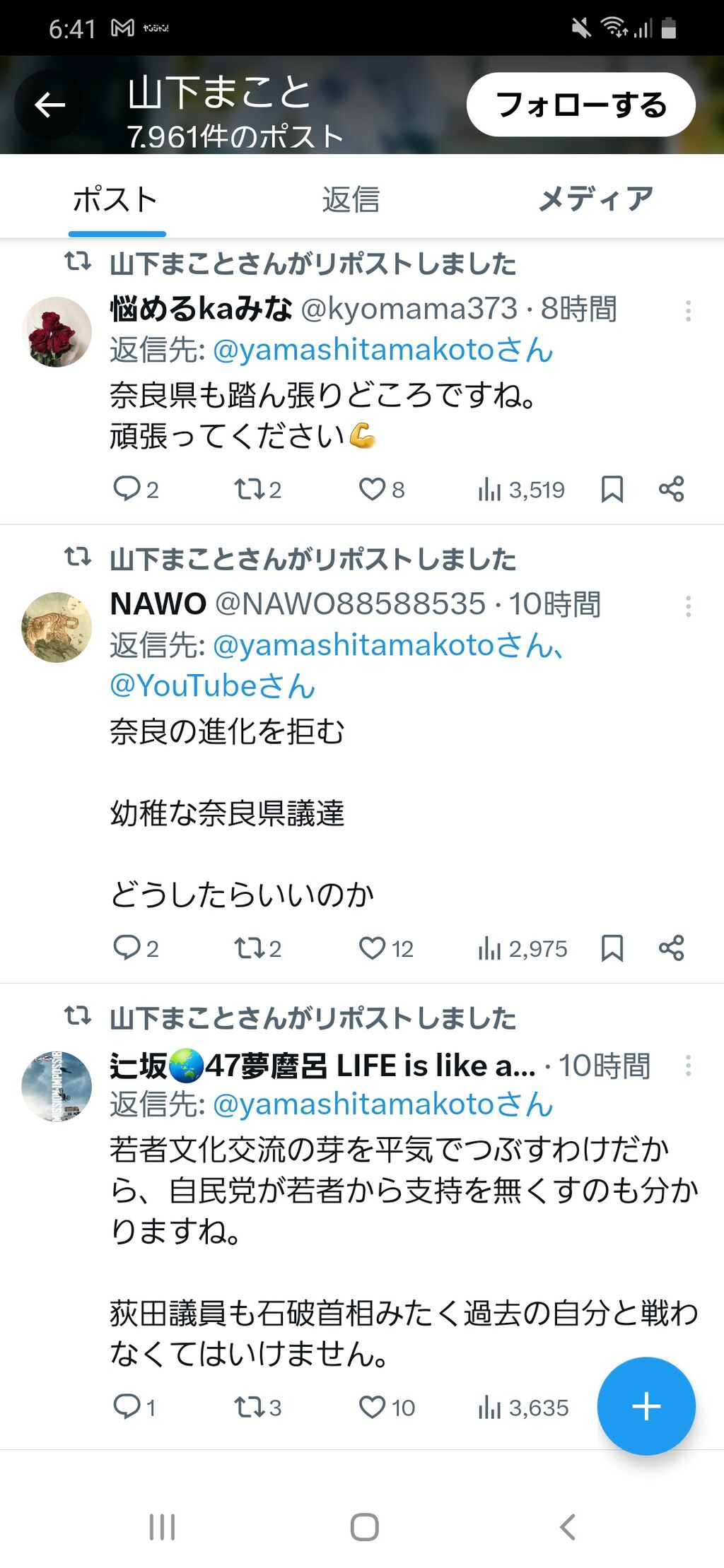Reply to 悩めるkaみな's post
The width and height of the screenshot is (724, 1568).
point(127,489)
